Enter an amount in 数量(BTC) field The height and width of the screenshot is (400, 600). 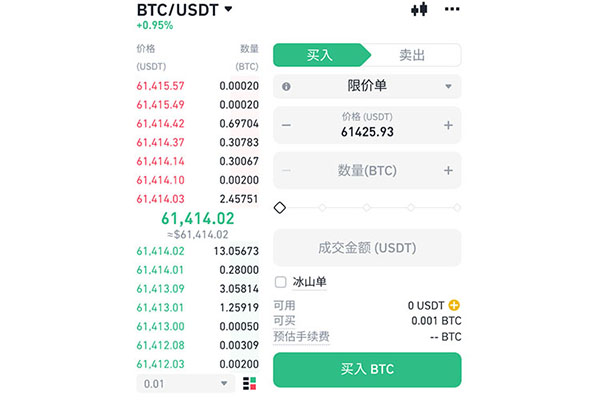tap(367, 170)
